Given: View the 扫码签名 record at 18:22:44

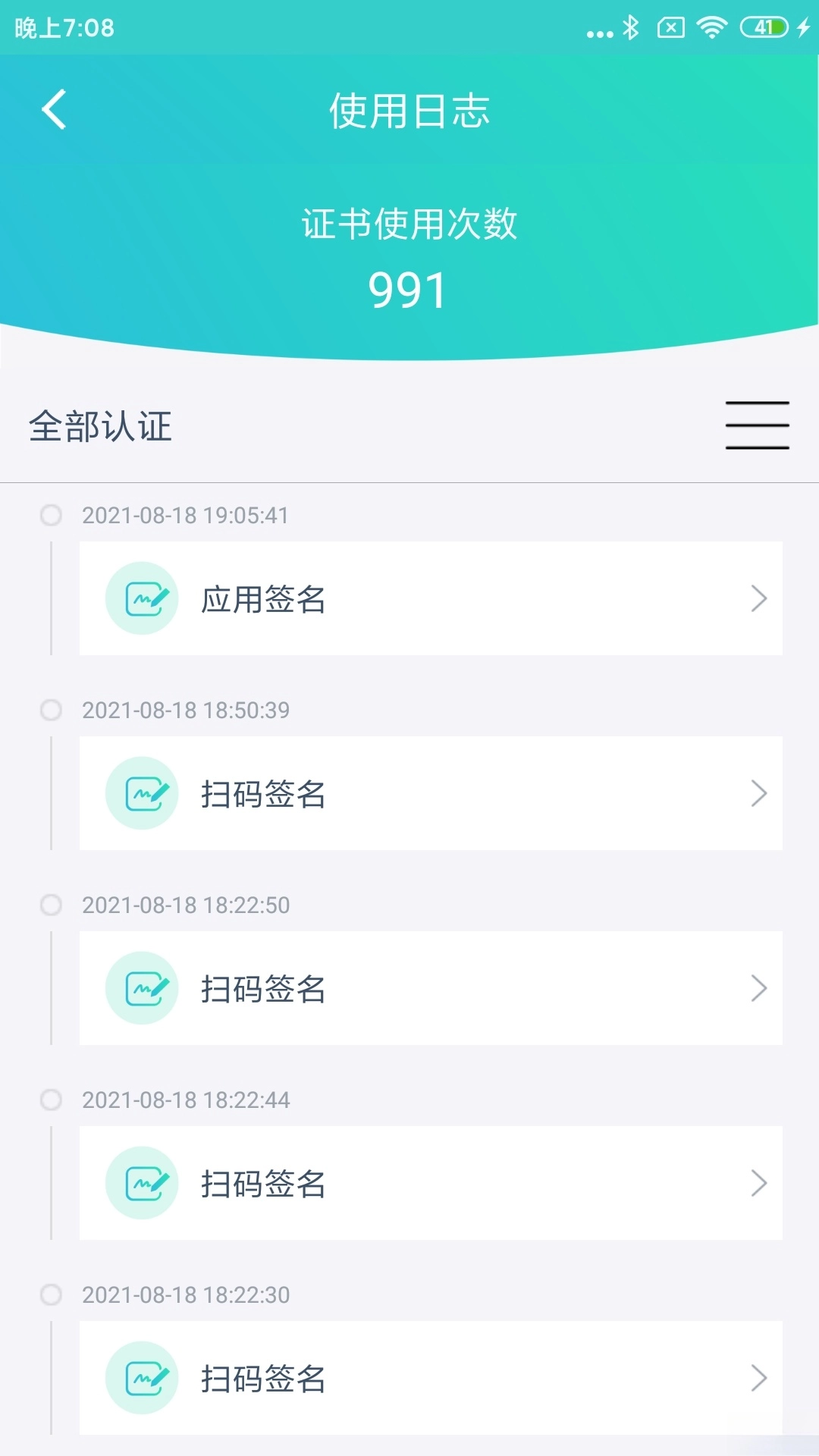Looking at the screenshot, I should [x=430, y=1183].
